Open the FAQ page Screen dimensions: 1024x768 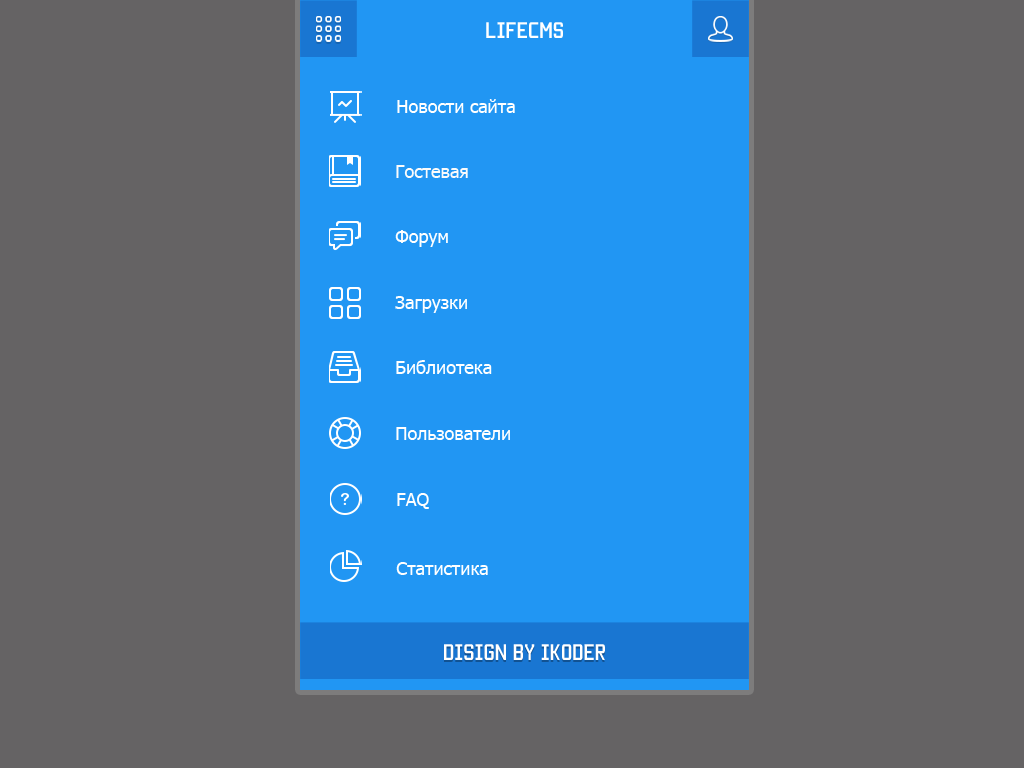click(x=412, y=500)
